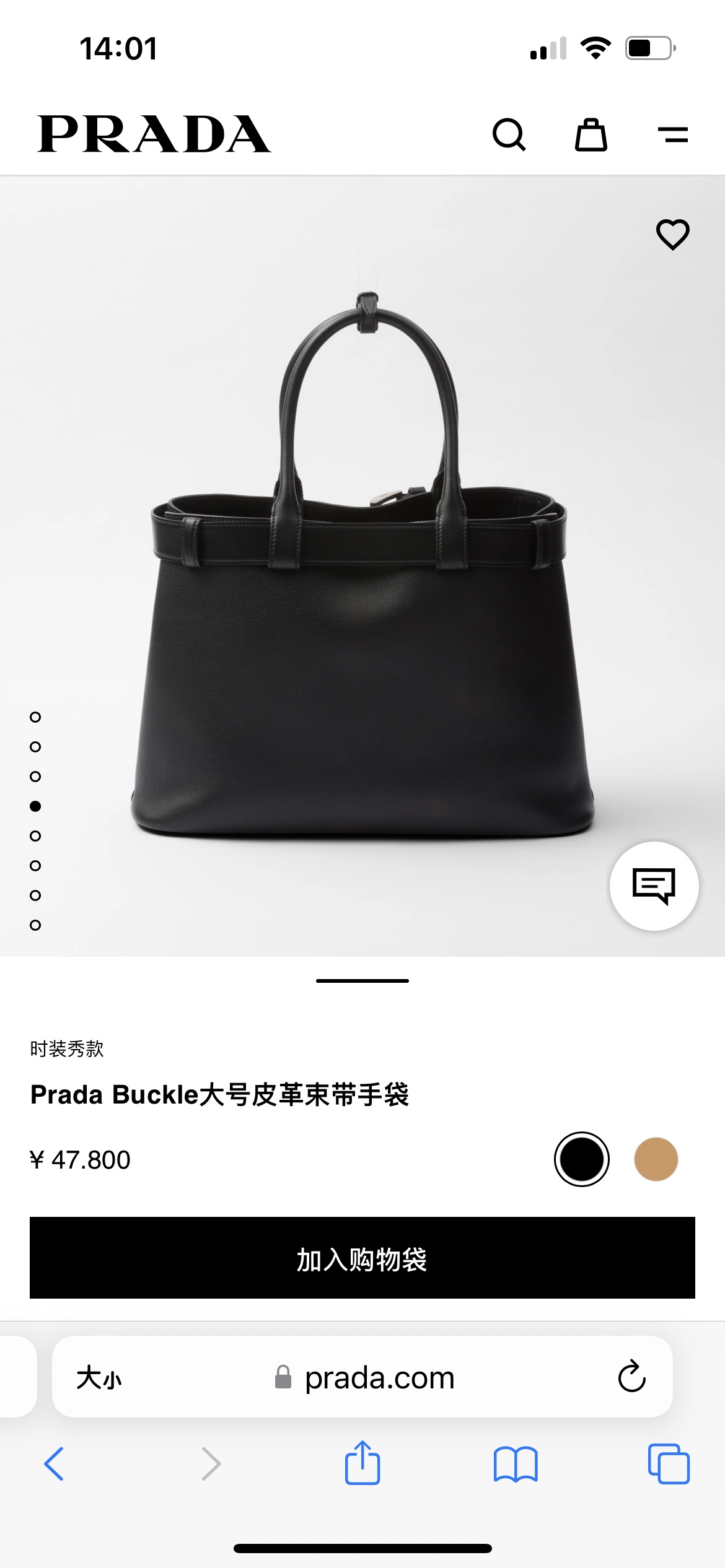Add the bag to wishlist heart
This screenshot has height=1568, width=725.
(x=672, y=235)
